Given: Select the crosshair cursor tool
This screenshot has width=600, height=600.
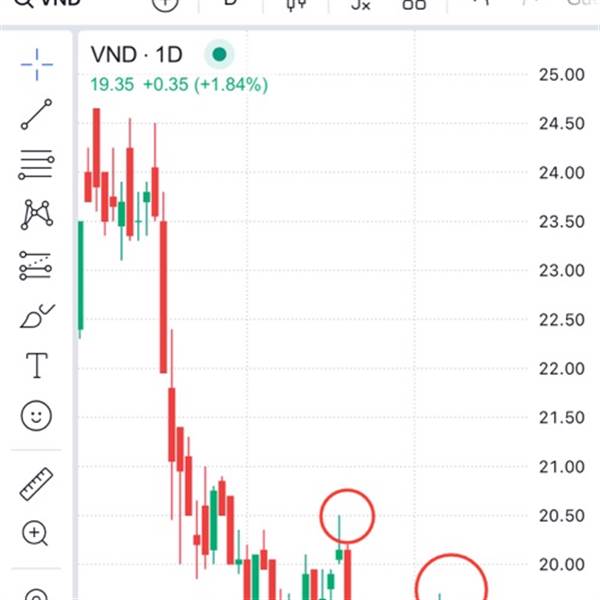Looking at the screenshot, I should (37, 65).
